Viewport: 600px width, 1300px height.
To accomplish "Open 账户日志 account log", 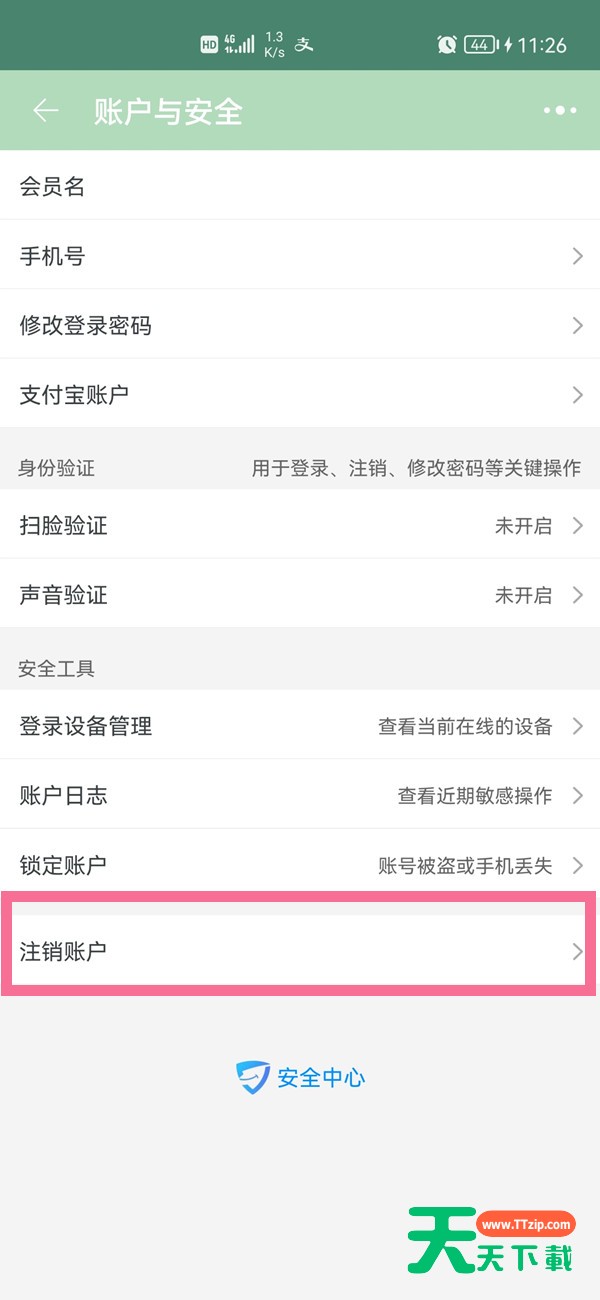I will tap(300, 796).
